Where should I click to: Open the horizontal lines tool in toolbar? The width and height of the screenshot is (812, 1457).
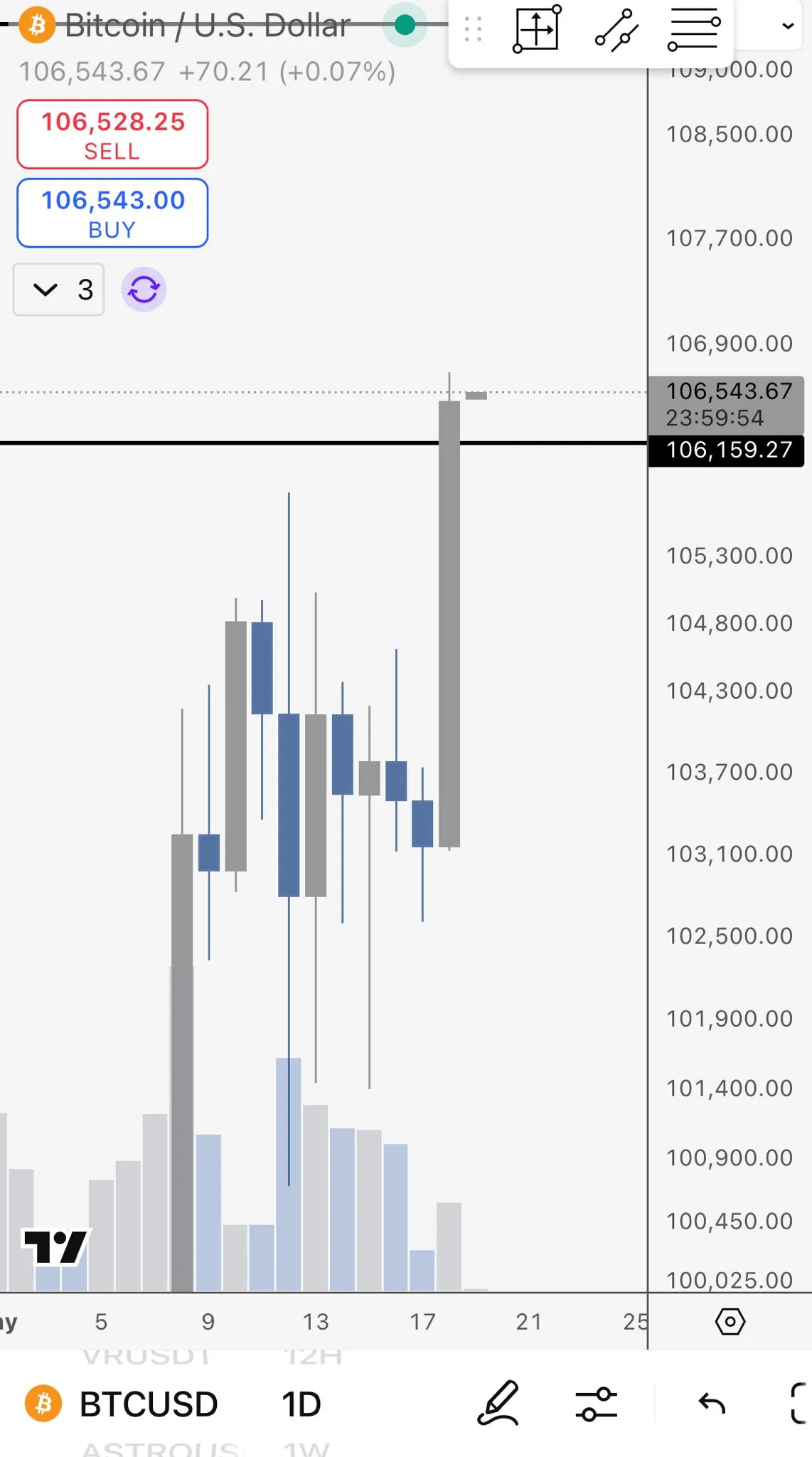[x=693, y=29]
